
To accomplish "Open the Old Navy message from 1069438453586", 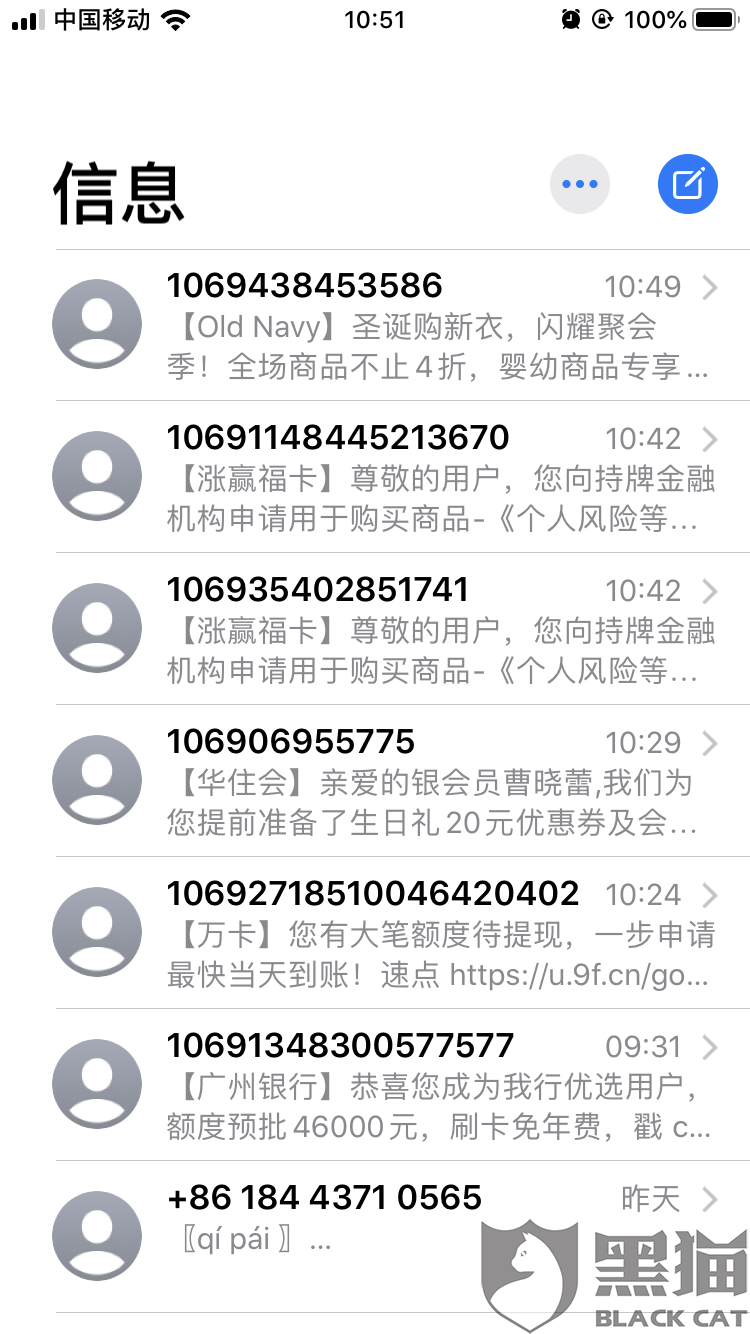I will (x=438, y=326).
